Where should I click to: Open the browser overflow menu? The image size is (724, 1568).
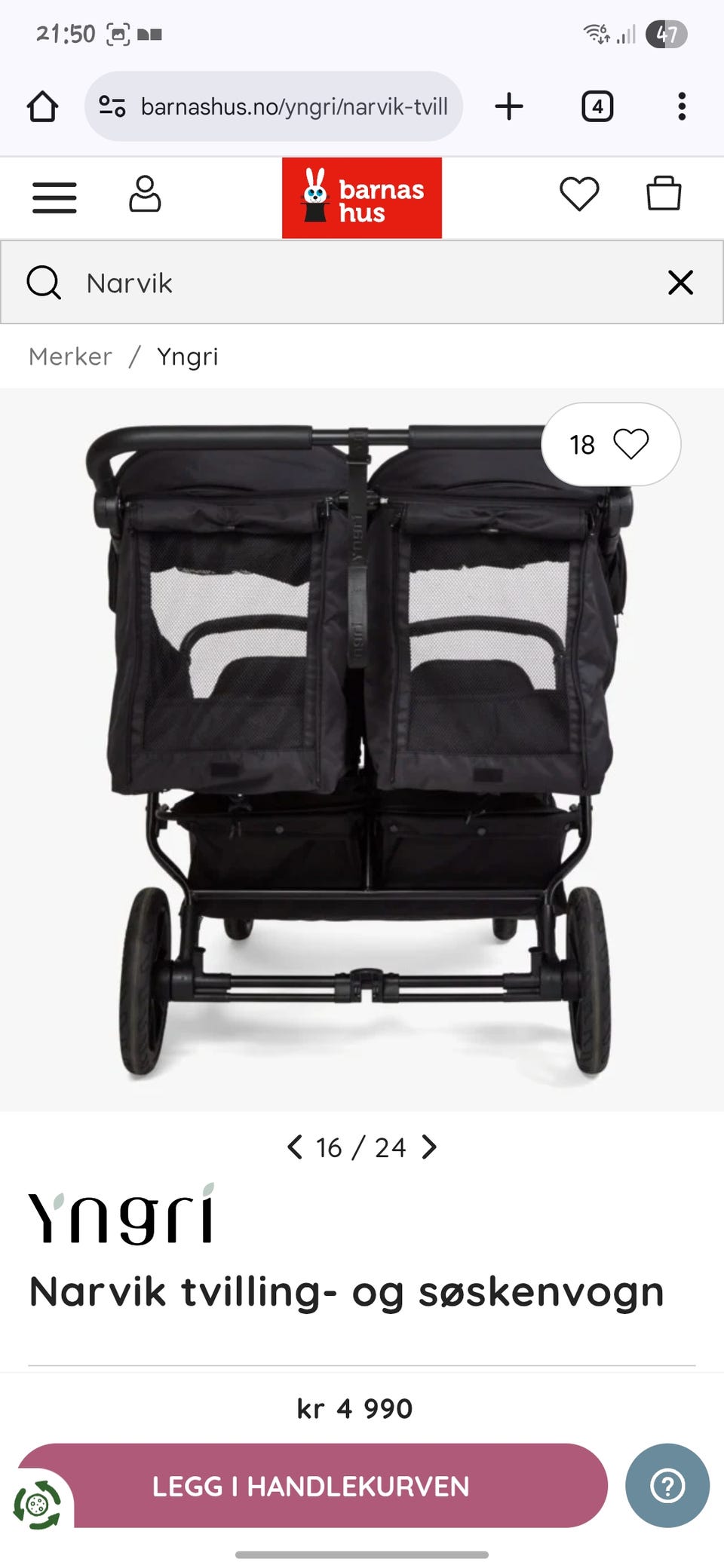pyautogui.click(x=681, y=106)
